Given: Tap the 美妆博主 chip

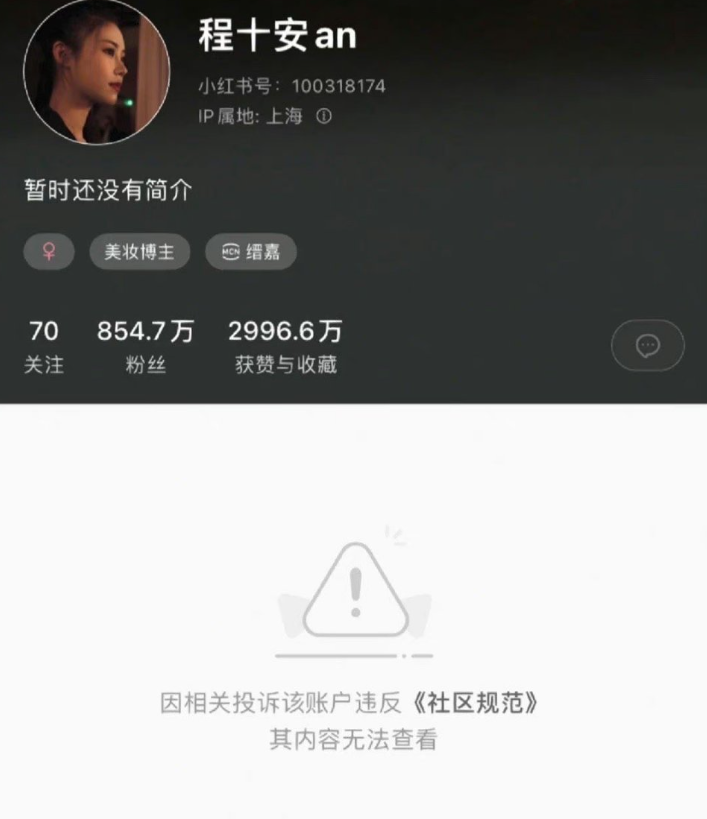Looking at the screenshot, I should [140, 252].
